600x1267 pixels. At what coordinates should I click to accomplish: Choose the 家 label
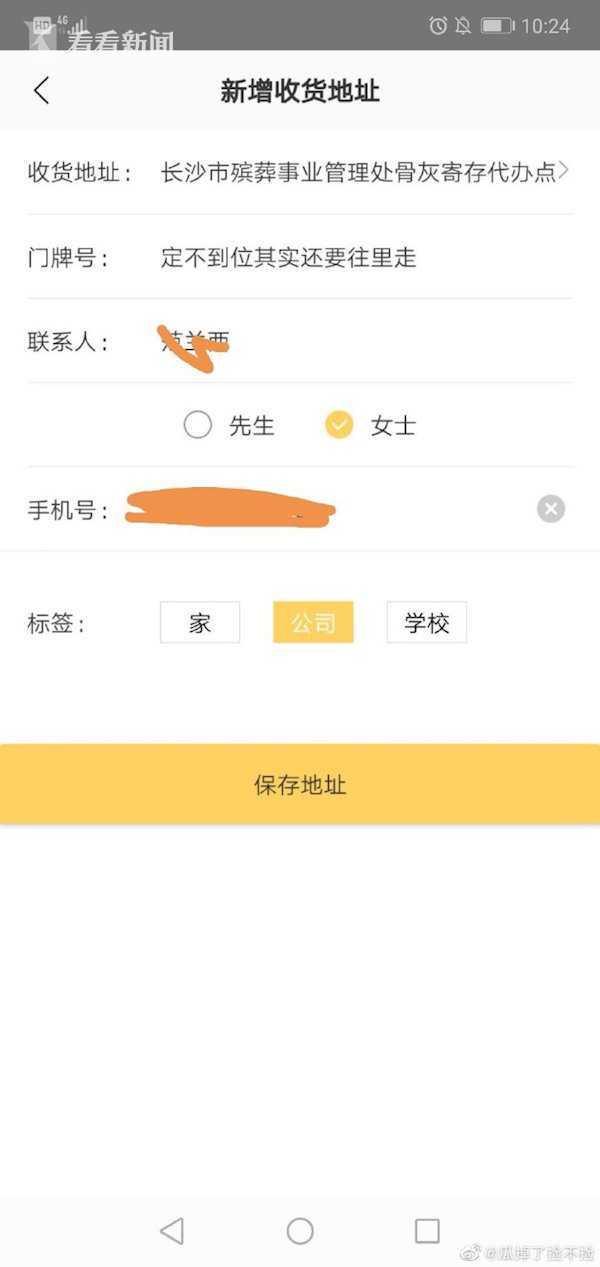[x=200, y=623]
